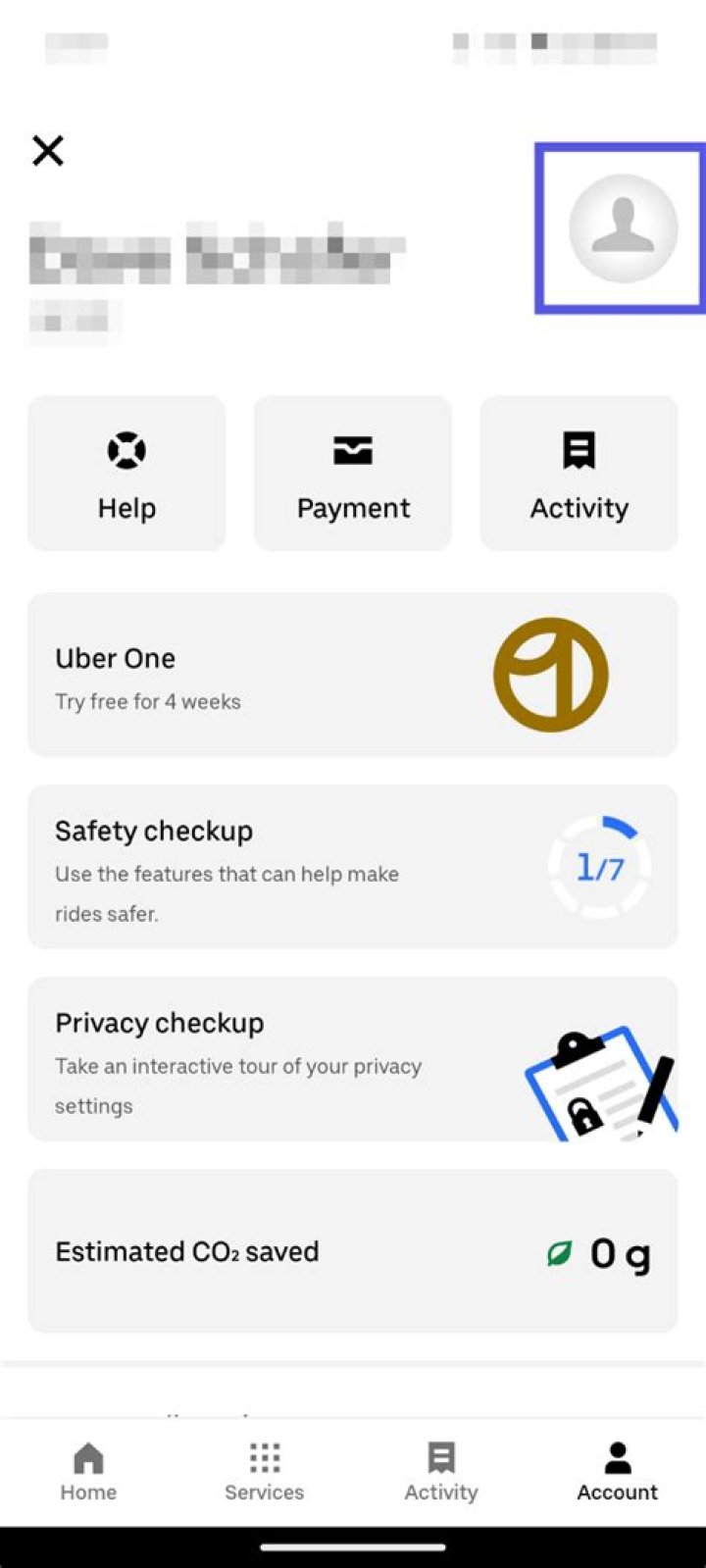This screenshot has height=1568, width=706.
Task: Switch to the Home tab
Action: [88, 1471]
